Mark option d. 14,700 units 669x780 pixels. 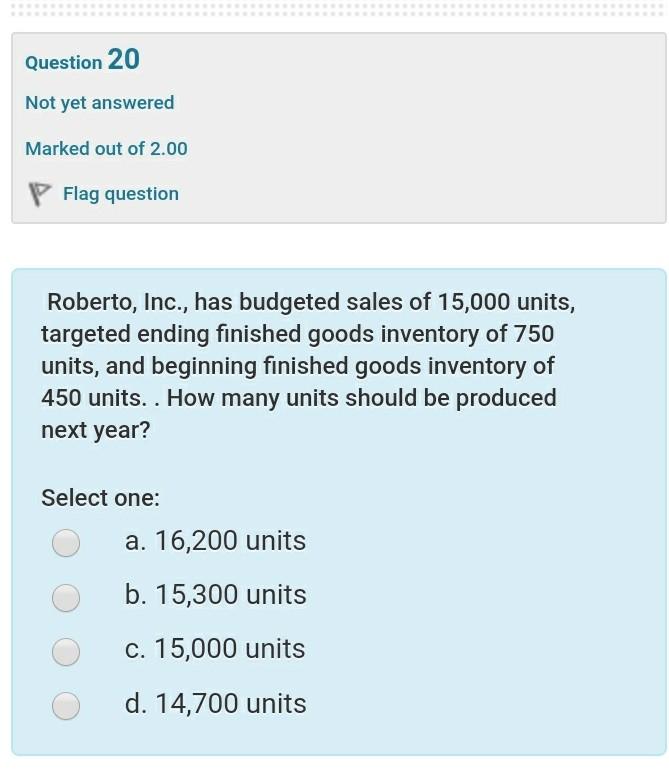[x=66, y=705]
